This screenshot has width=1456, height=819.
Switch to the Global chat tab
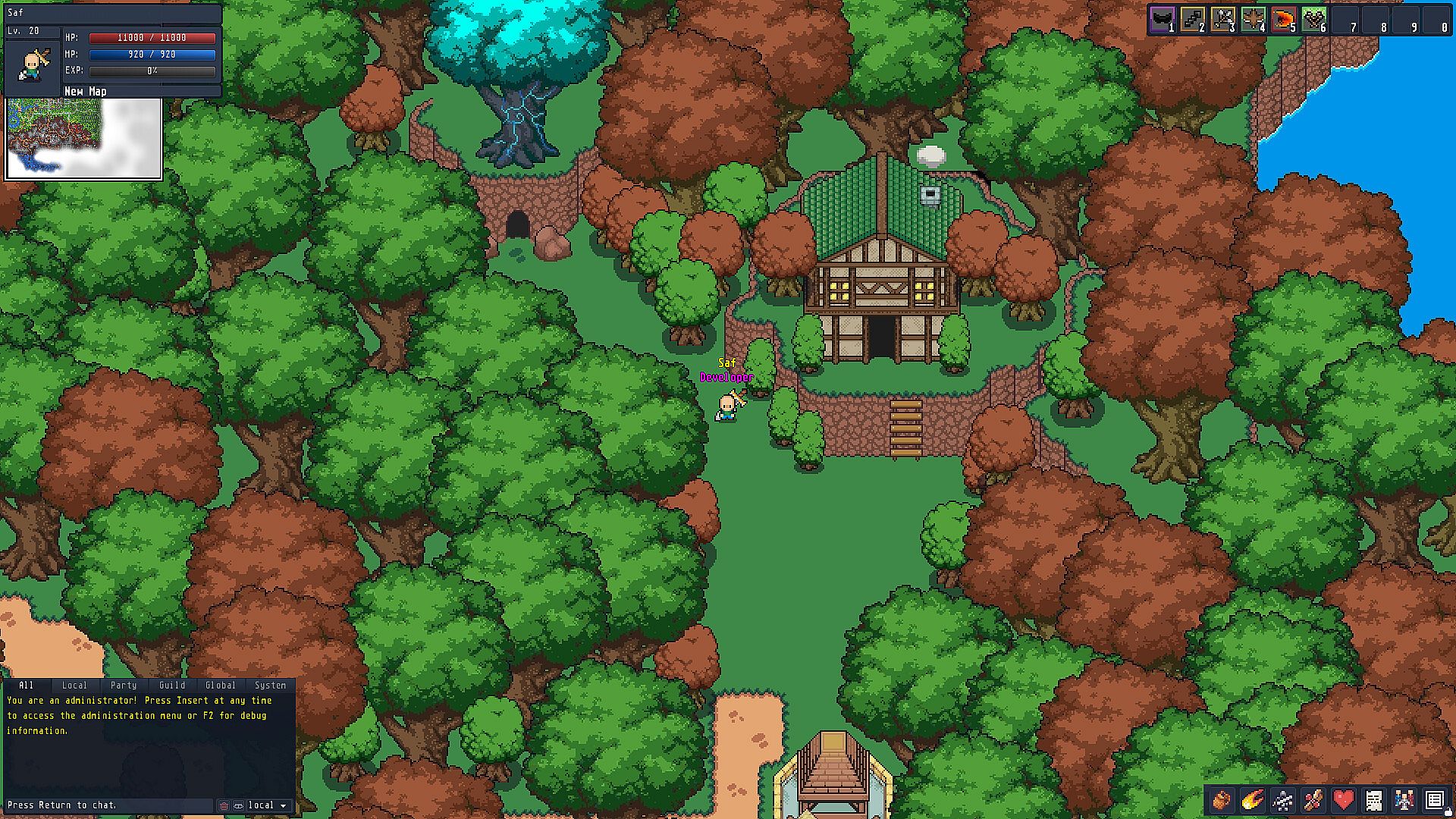[x=221, y=685]
